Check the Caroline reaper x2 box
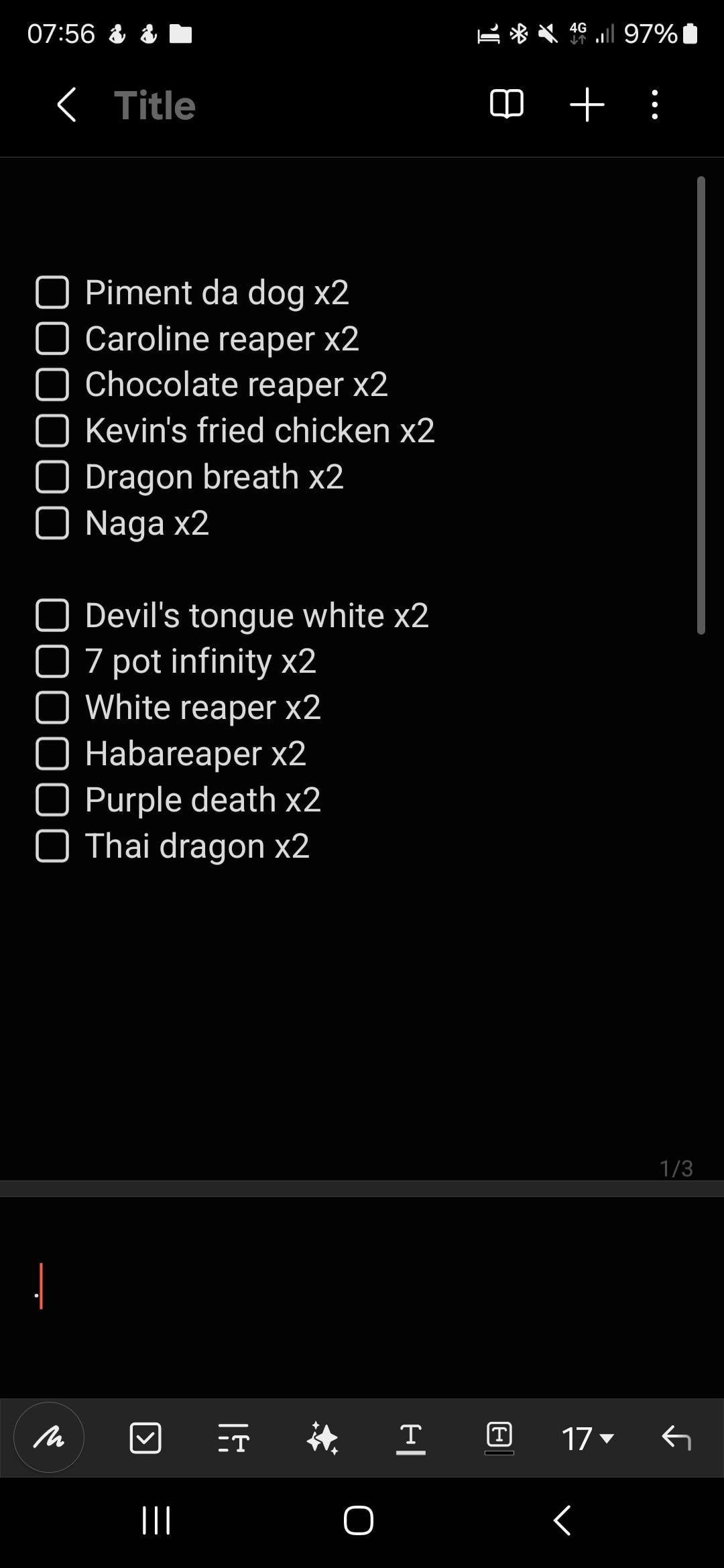The height and width of the screenshot is (1568, 724). [x=52, y=338]
